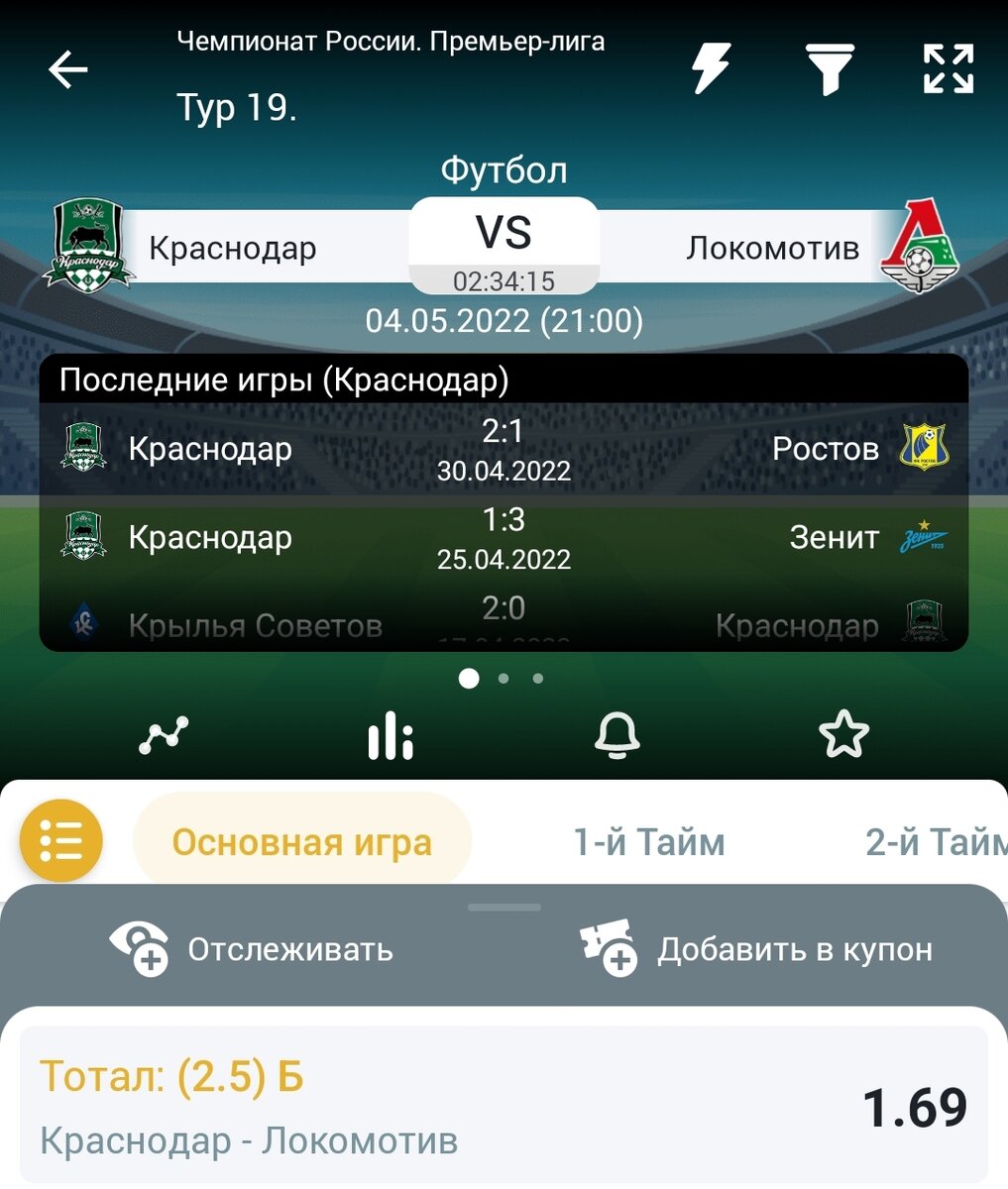Tap Добавить в купон
The height and width of the screenshot is (1189, 1008).
(x=756, y=949)
